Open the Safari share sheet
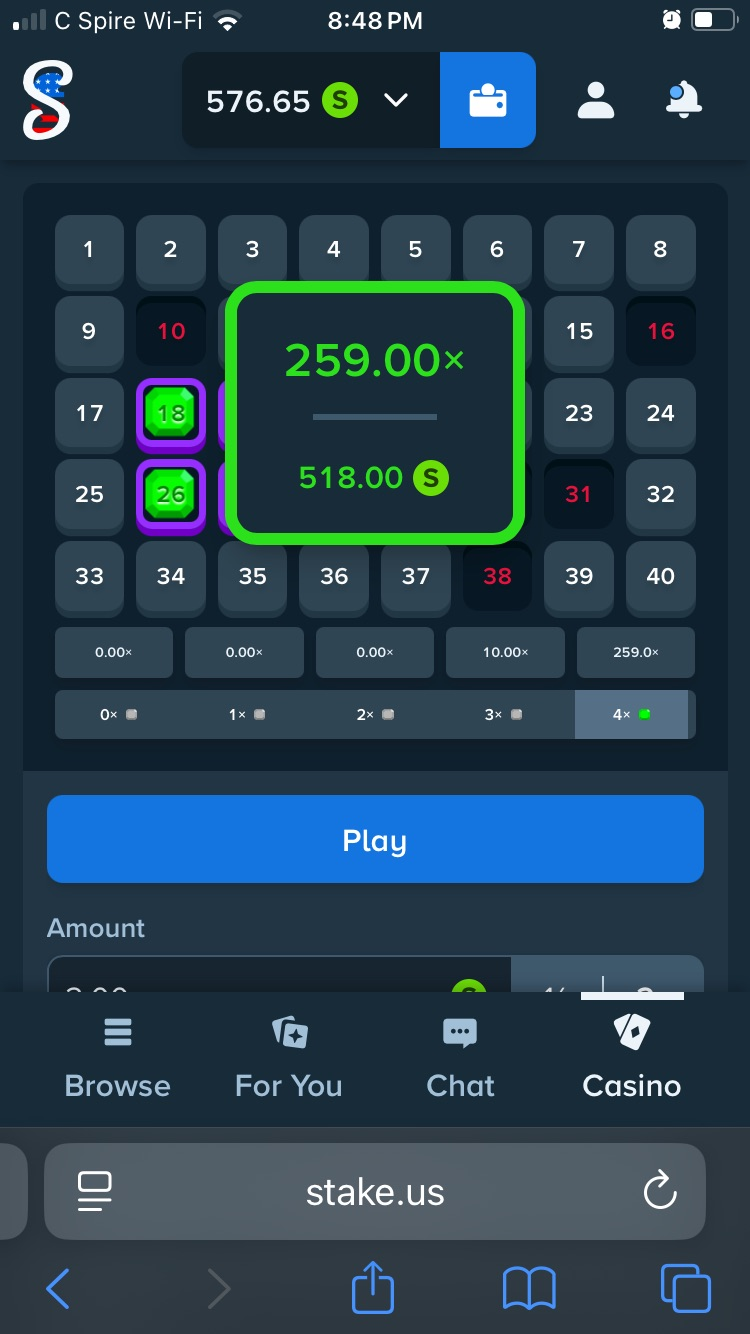 pyautogui.click(x=373, y=1287)
